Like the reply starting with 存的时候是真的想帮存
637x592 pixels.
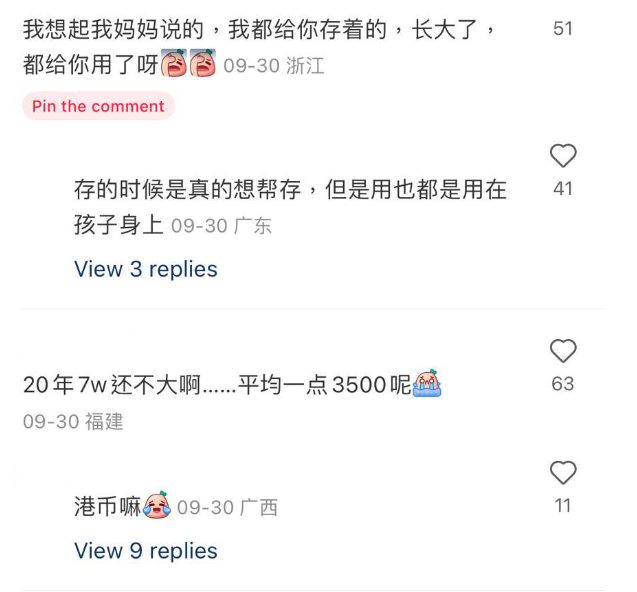pos(563,156)
